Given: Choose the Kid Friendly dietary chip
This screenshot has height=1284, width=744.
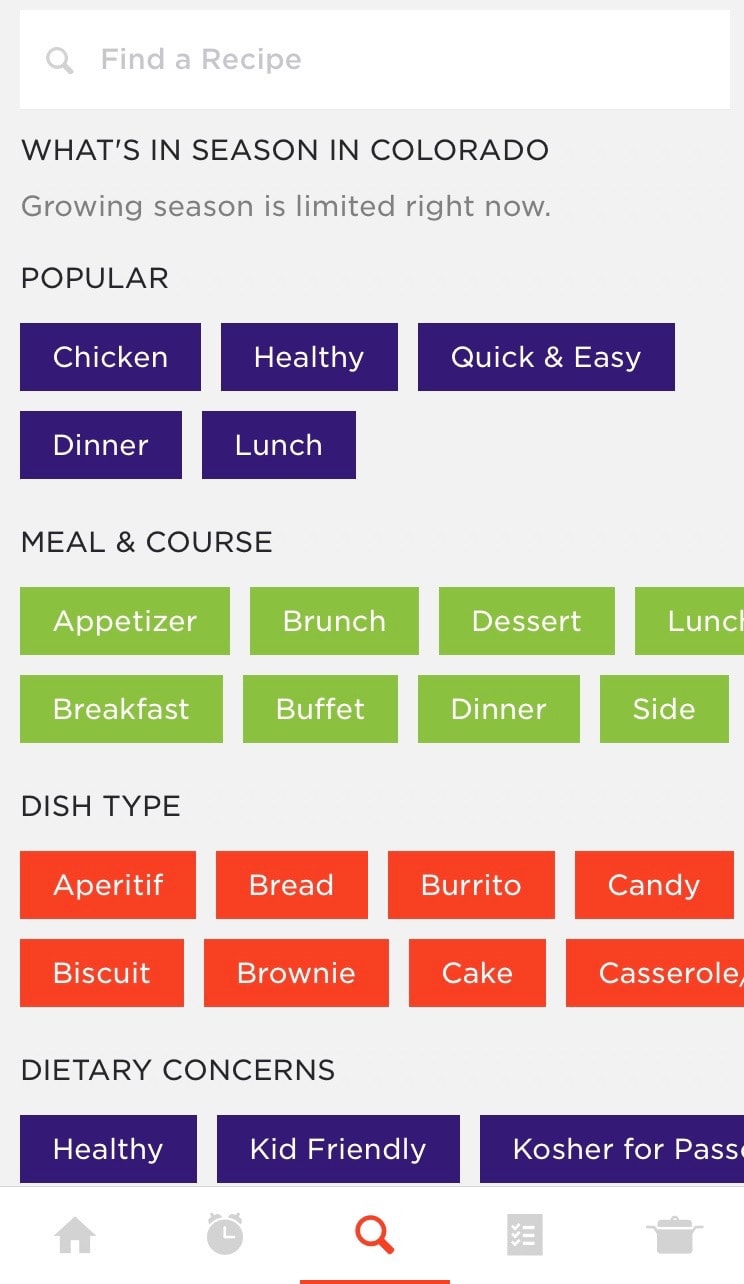Looking at the screenshot, I should 338,1149.
